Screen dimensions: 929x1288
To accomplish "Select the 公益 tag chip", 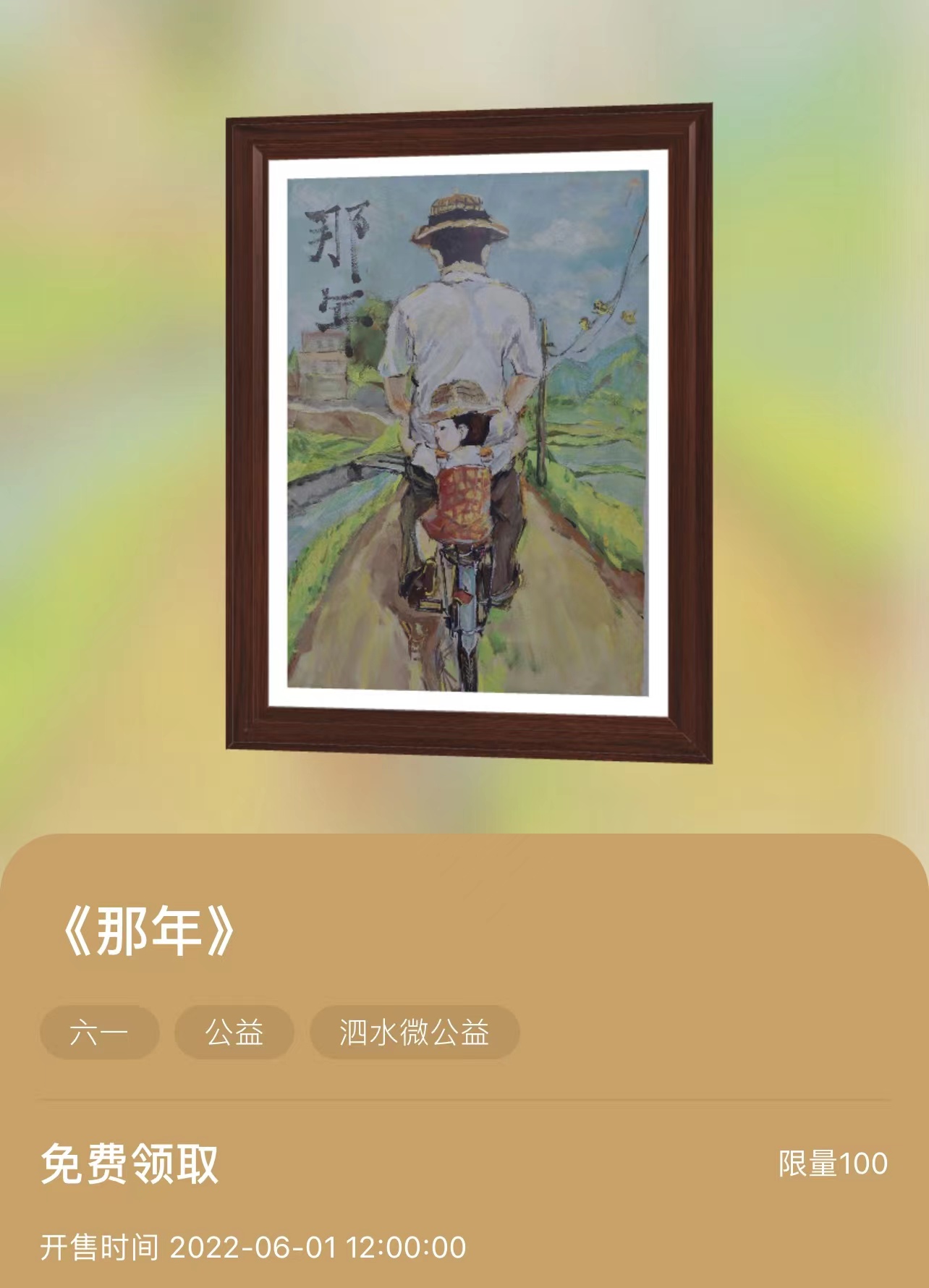I will pyautogui.click(x=234, y=1033).
